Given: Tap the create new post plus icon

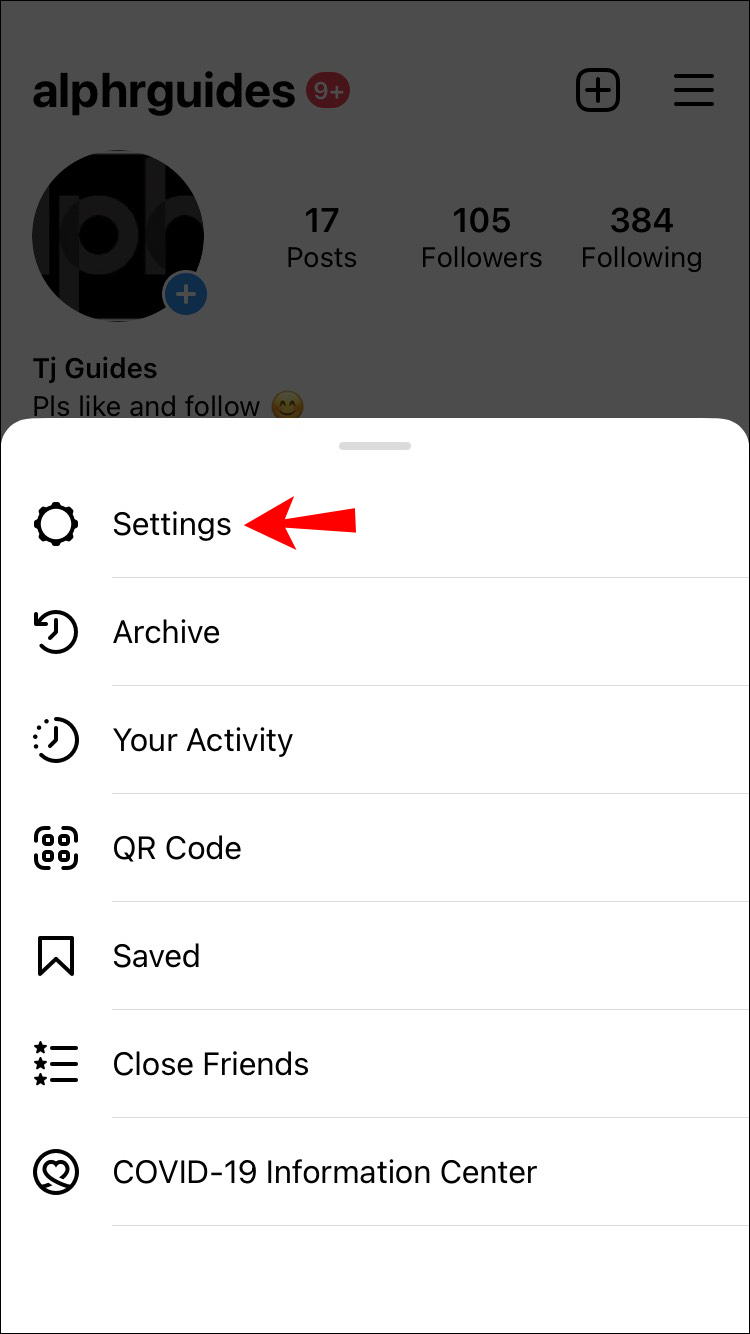Looking at the screenshot, I should 598,91.
